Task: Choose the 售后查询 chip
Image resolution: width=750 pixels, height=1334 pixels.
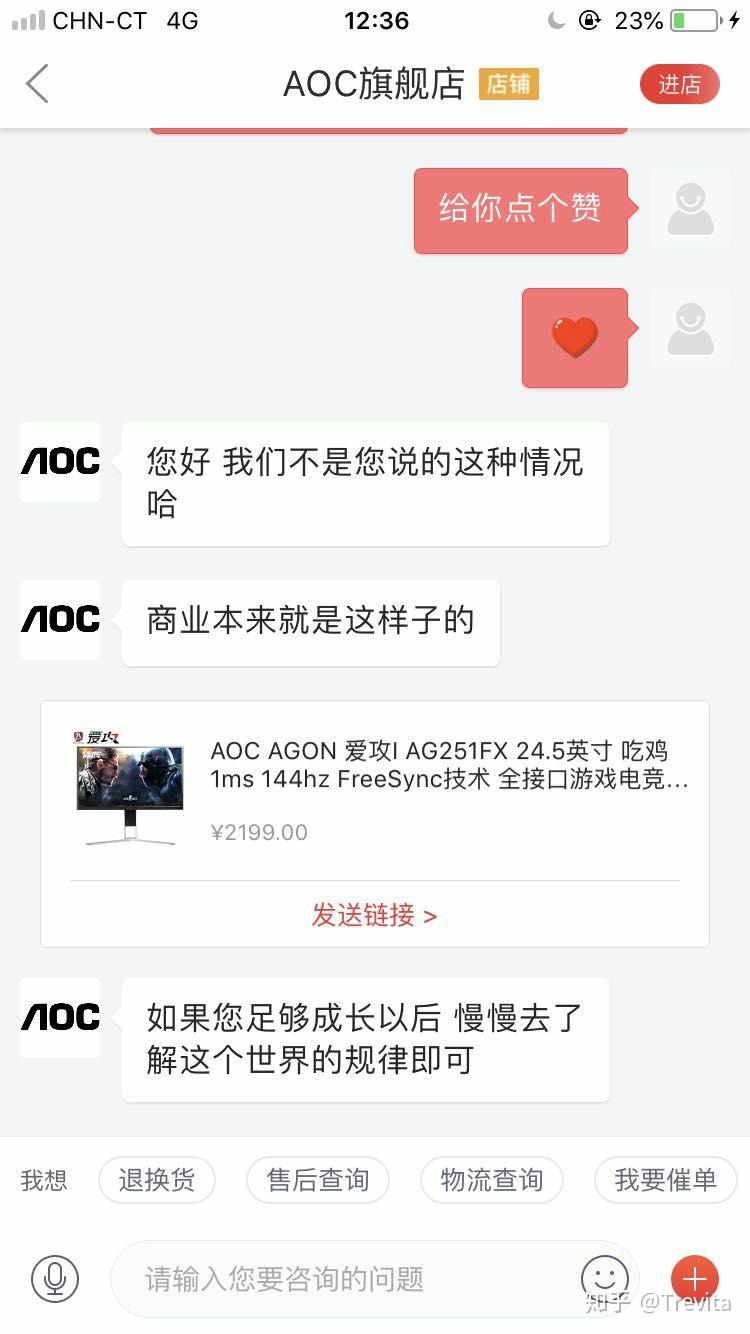Action: coord(317,1181)
